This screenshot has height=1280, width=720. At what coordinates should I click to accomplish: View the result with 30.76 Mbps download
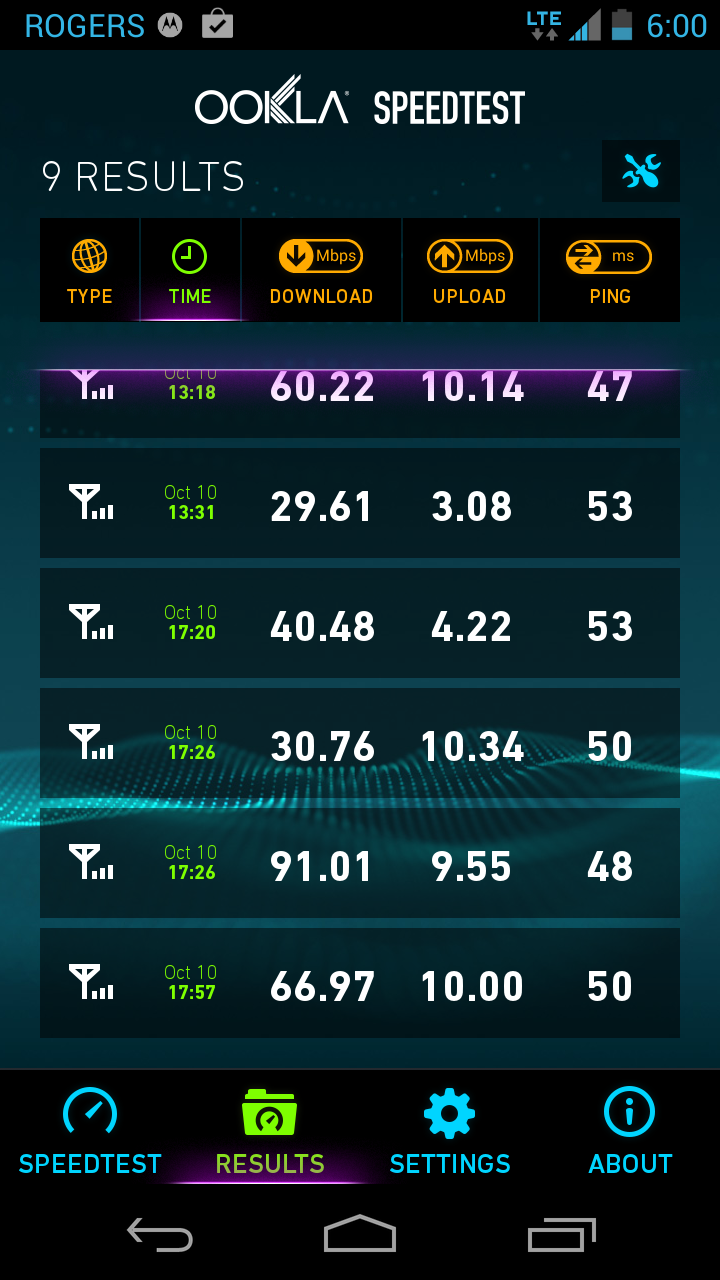coord(360,743)
